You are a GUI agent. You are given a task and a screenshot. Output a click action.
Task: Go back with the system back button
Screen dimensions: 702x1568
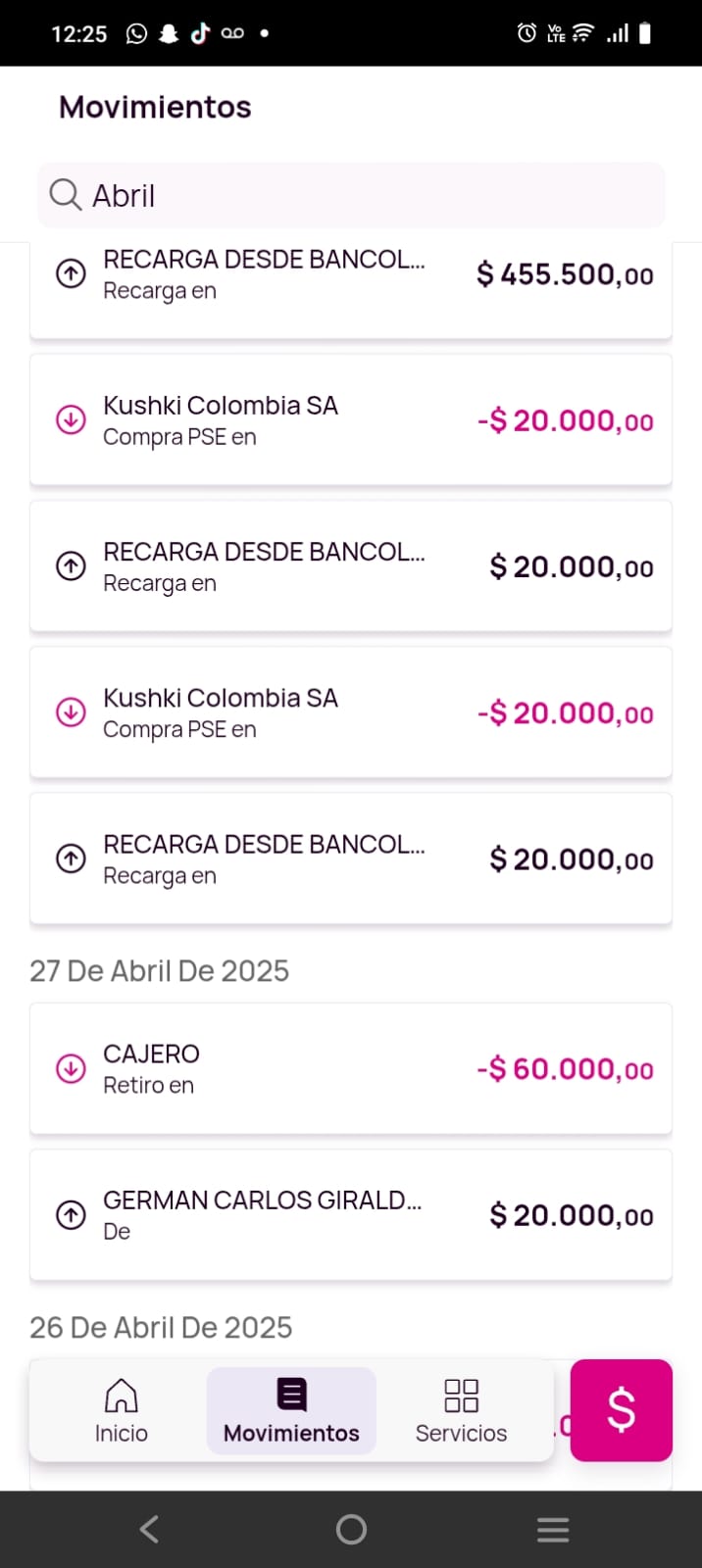pyautogui.click(x=149, y=1529)
